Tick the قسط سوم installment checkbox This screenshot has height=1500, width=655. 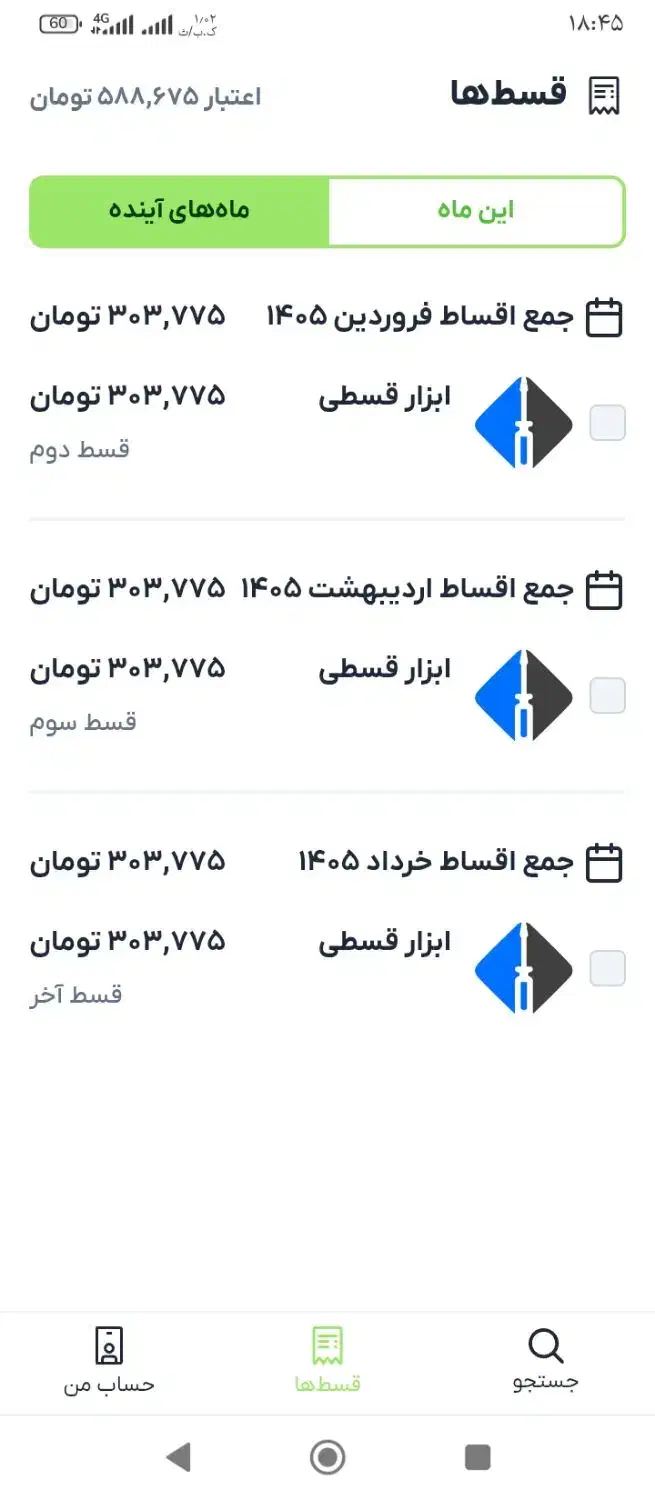pyautogui.click(x=607, y=695)
